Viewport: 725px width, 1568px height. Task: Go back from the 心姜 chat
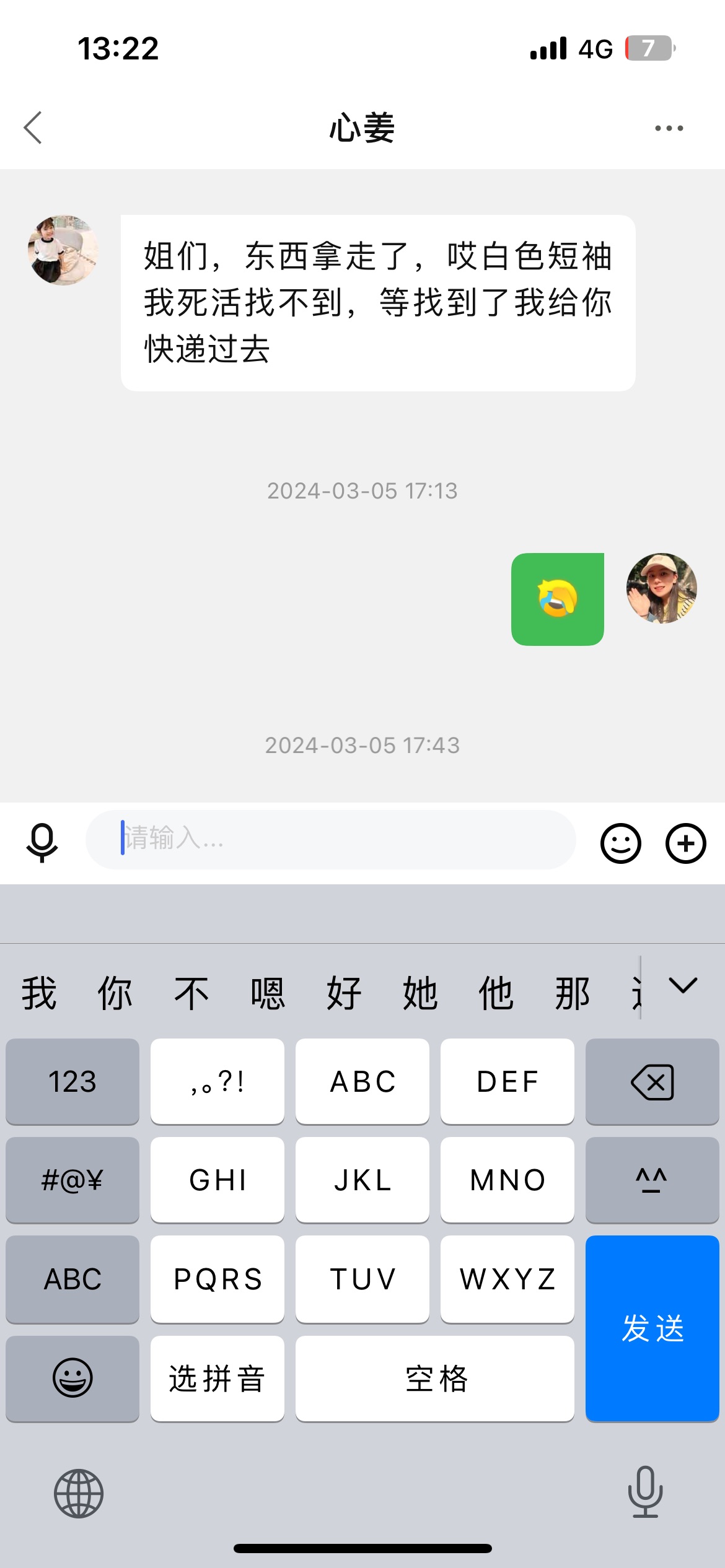pos(33,128)
